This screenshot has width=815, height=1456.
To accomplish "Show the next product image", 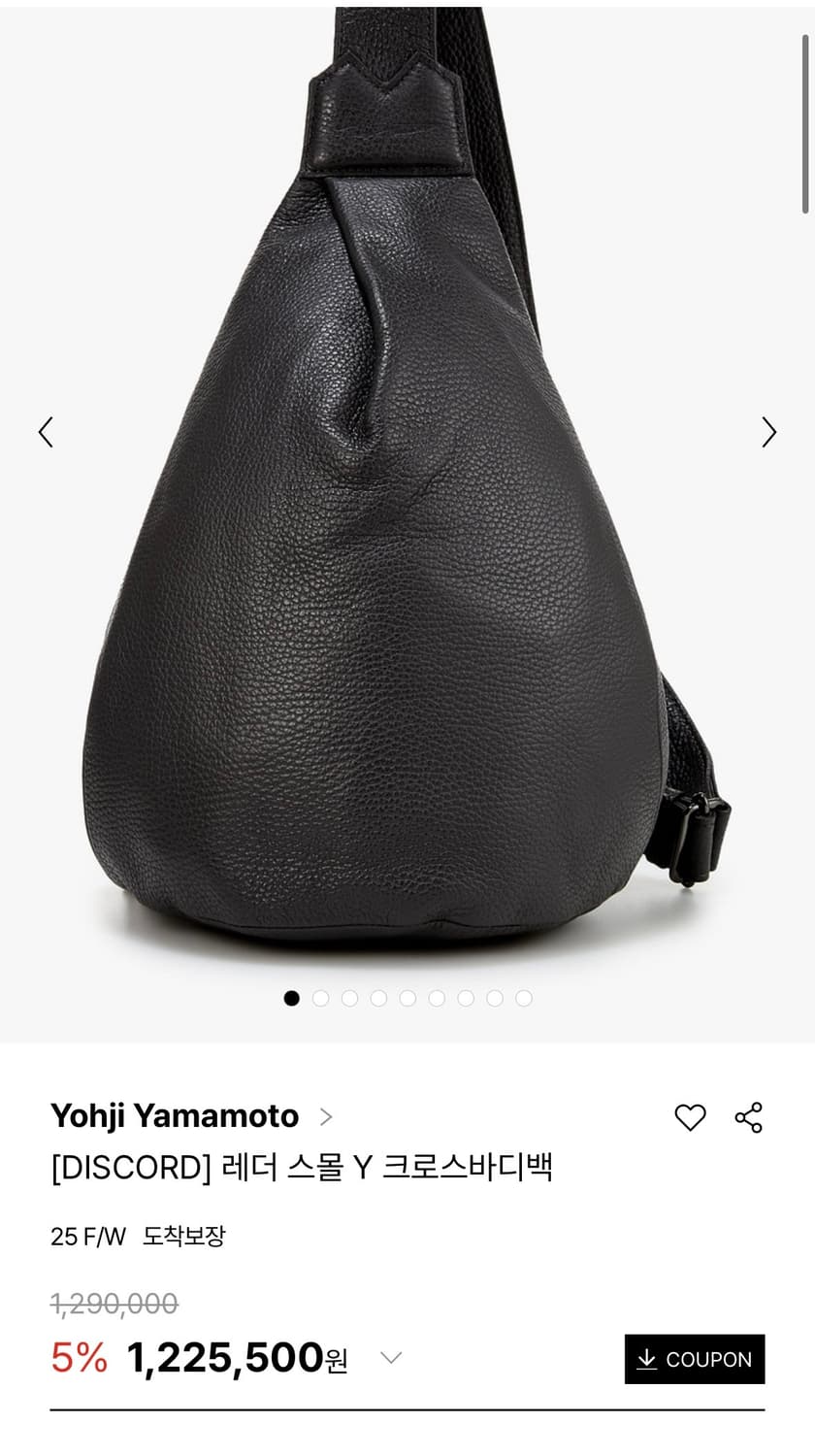I will [768, 432].
